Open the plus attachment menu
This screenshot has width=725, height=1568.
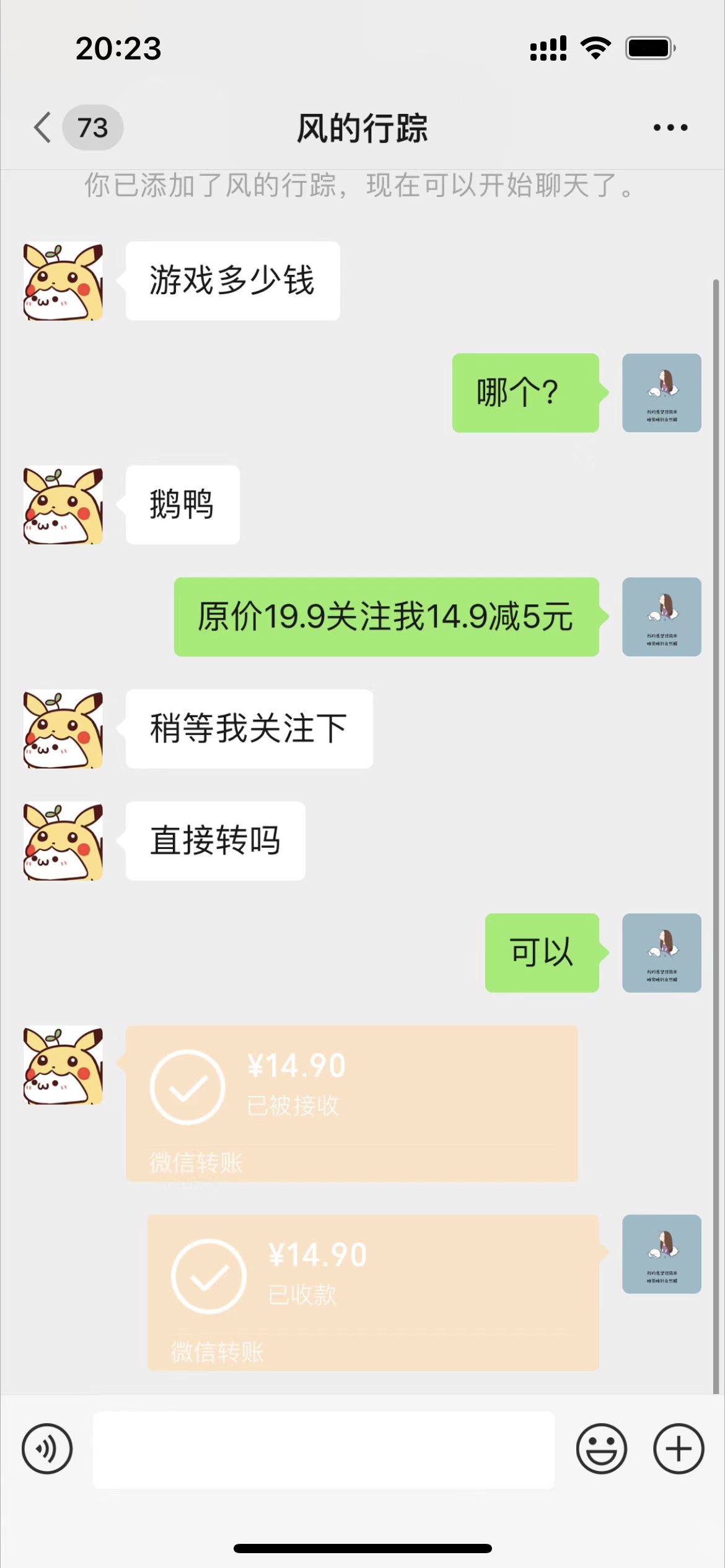[679, 1448]
